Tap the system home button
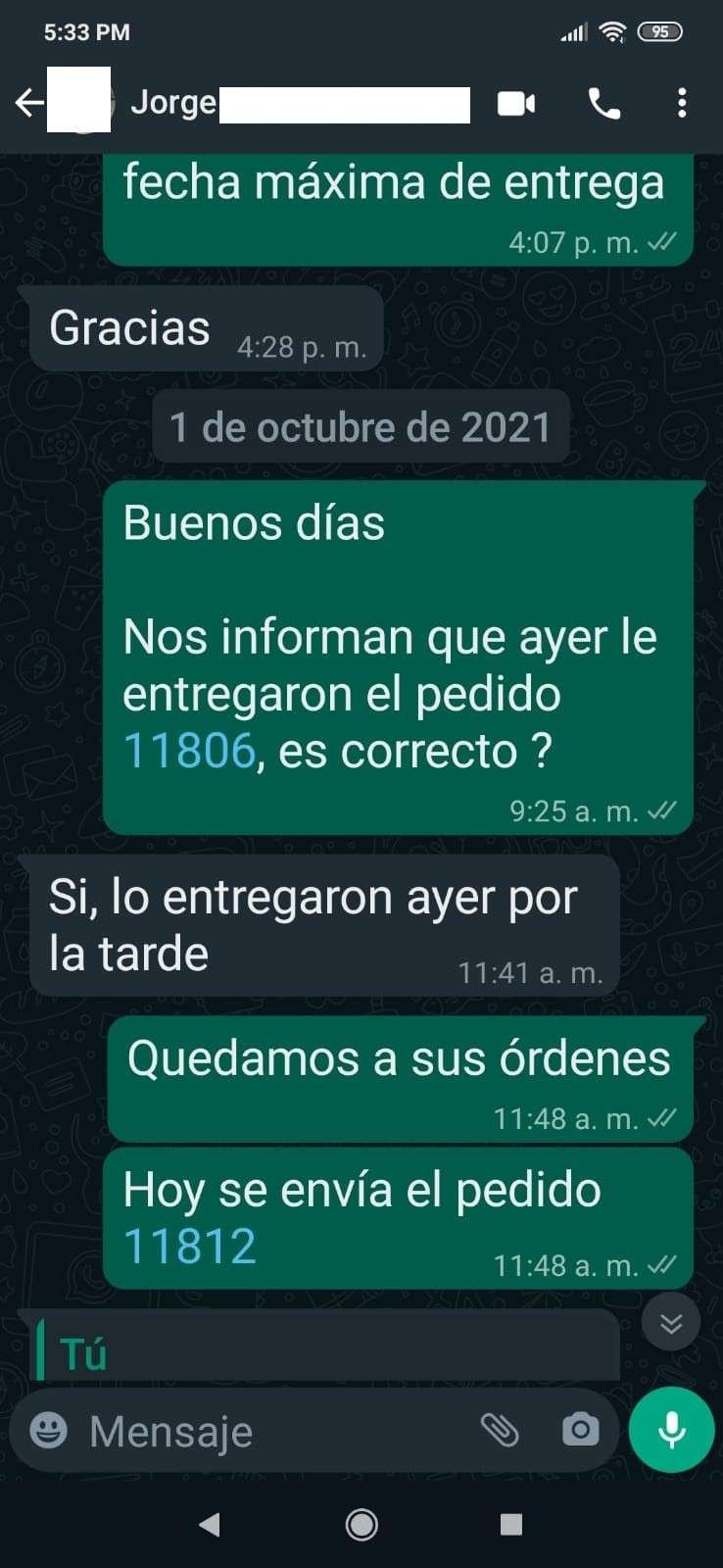The width and height of the screenshot is (723, 1568). pos(361,1524)
